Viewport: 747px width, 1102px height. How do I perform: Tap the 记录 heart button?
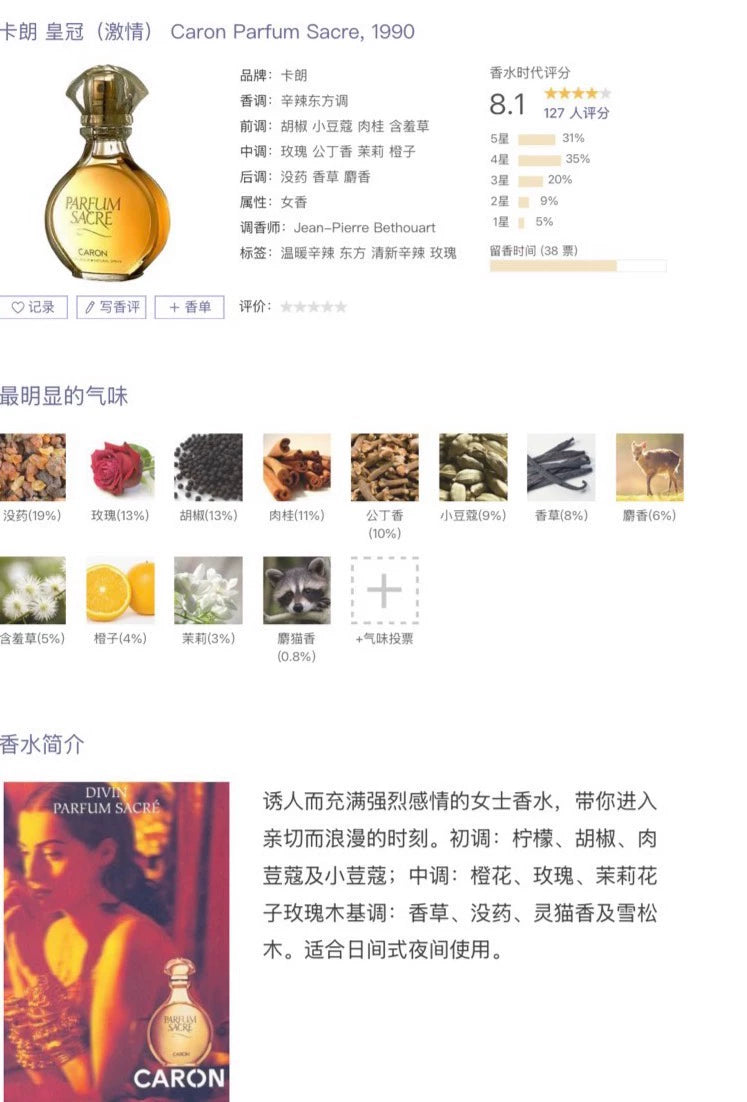33,307
